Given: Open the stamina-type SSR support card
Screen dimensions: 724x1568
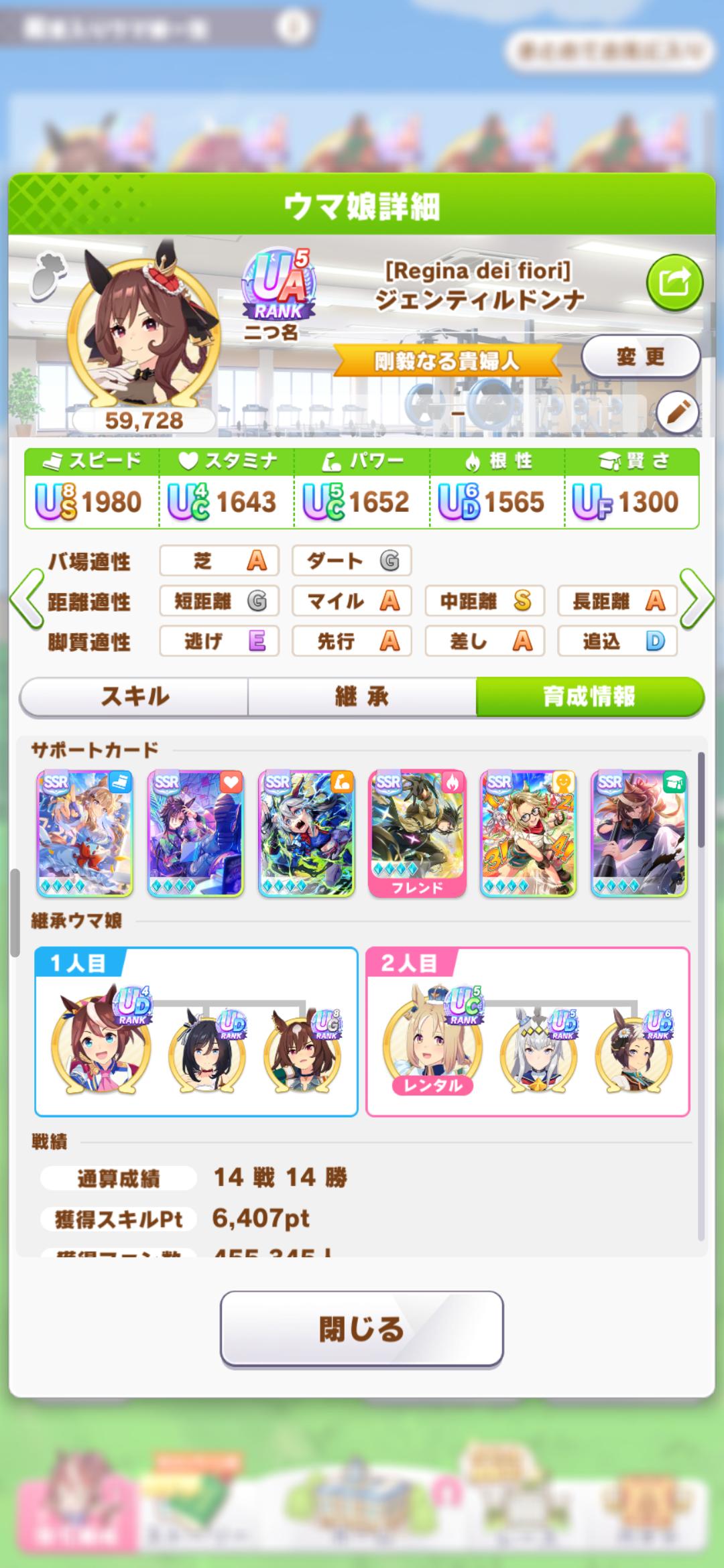Looking at the screenshot, I should (195, 833).
